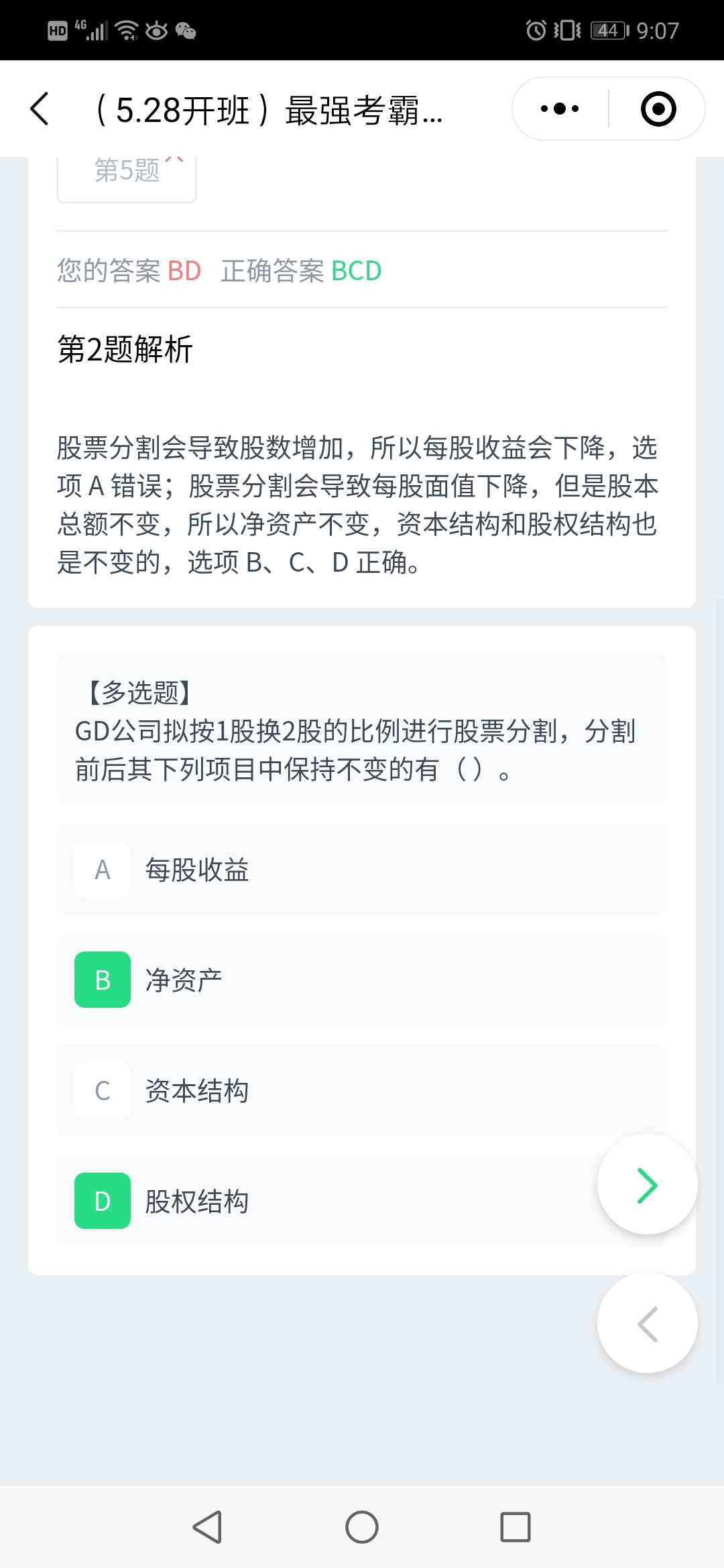724x1568 pixels.
Task: Go to the next question
Action: (647, 1185)
